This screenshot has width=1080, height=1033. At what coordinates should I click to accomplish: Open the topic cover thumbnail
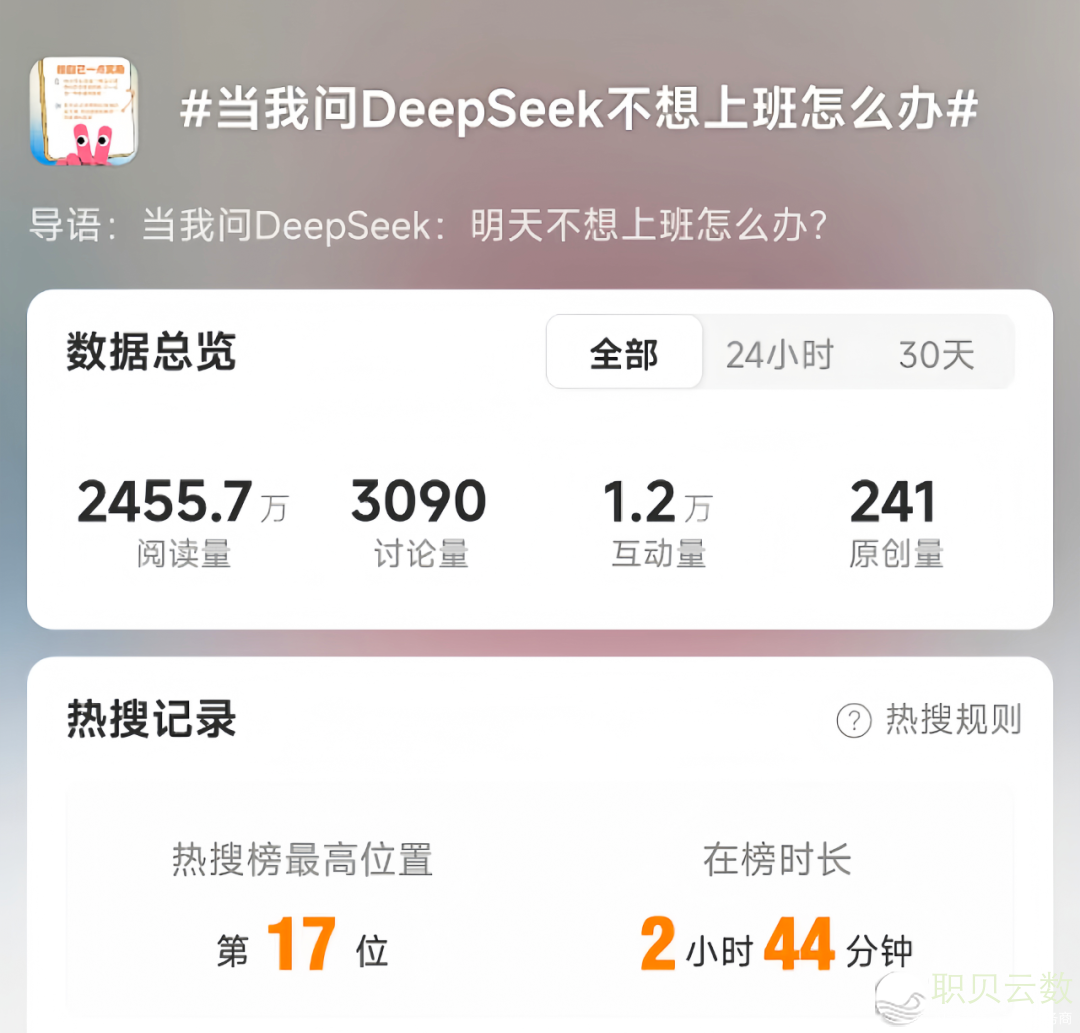tap(84, 111)
